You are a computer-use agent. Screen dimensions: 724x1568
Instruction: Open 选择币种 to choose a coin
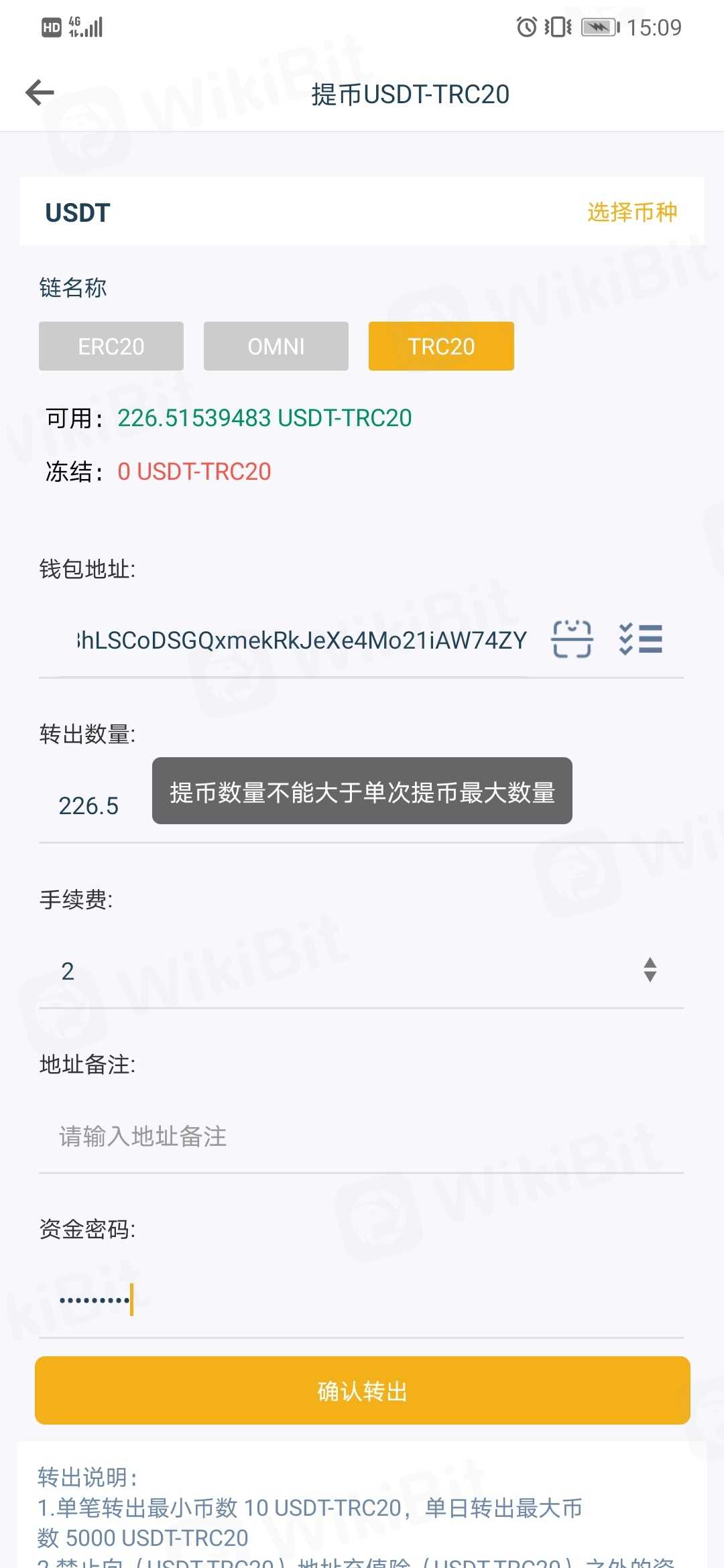tap(631, 212)
